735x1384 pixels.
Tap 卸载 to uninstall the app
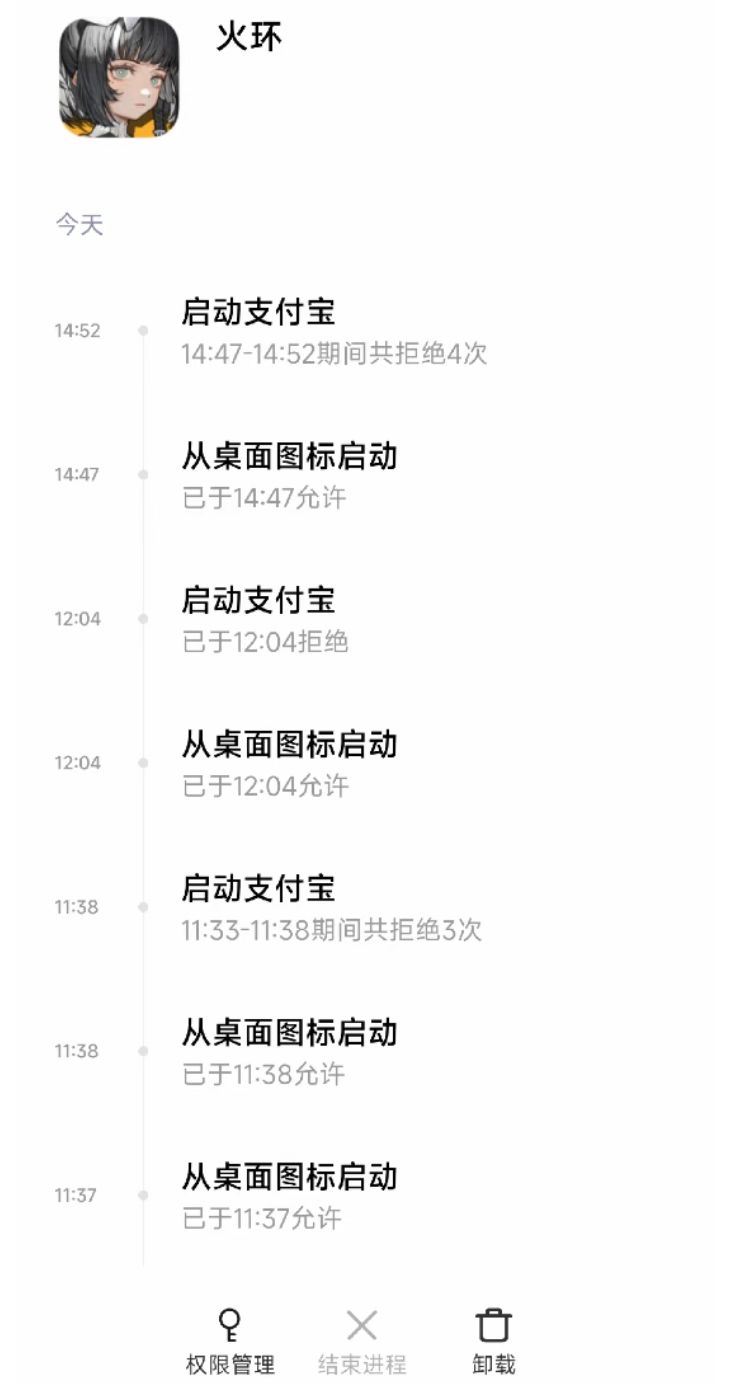[x=493, y=1340]
